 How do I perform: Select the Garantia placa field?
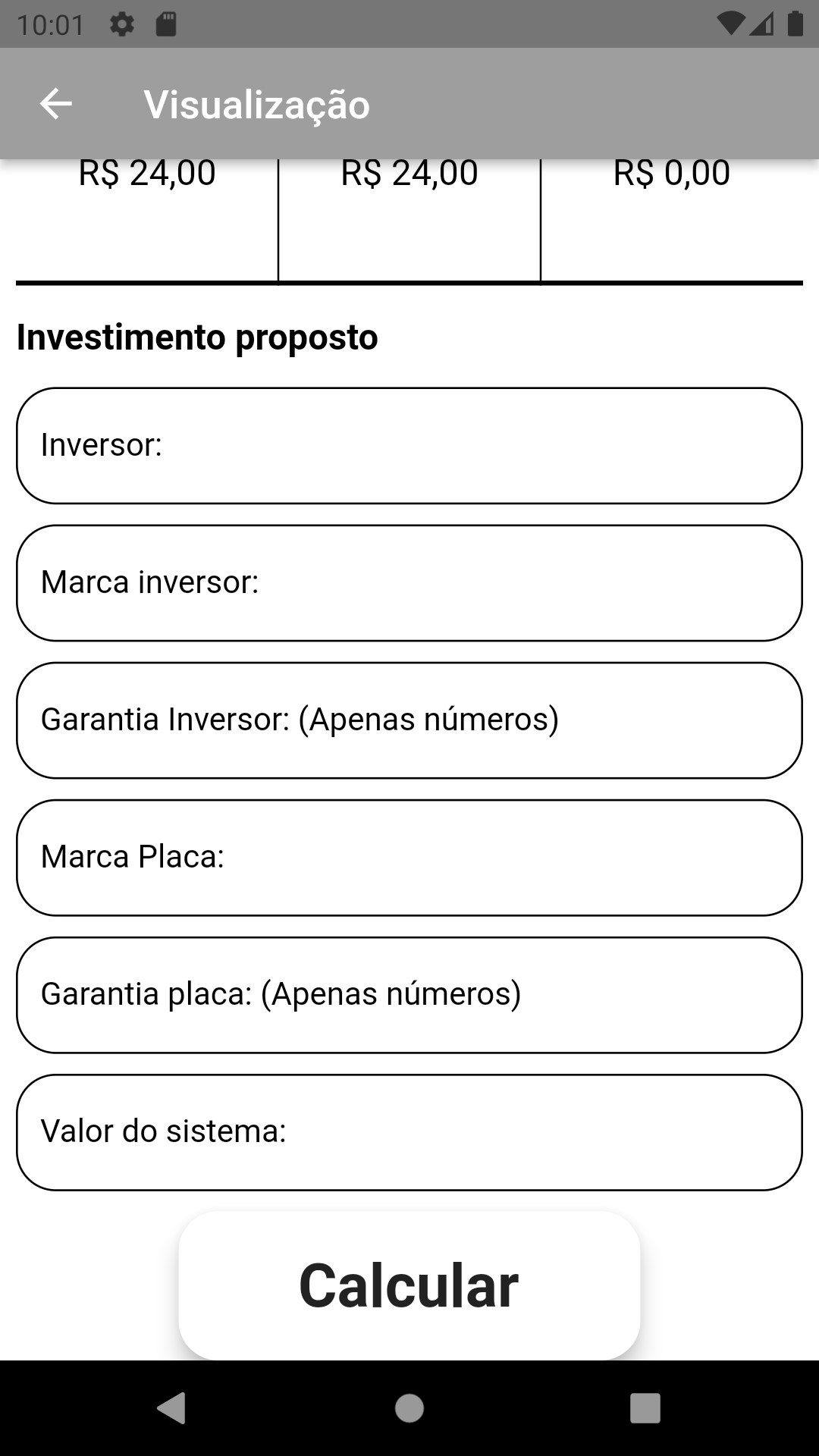pos(409,995)
